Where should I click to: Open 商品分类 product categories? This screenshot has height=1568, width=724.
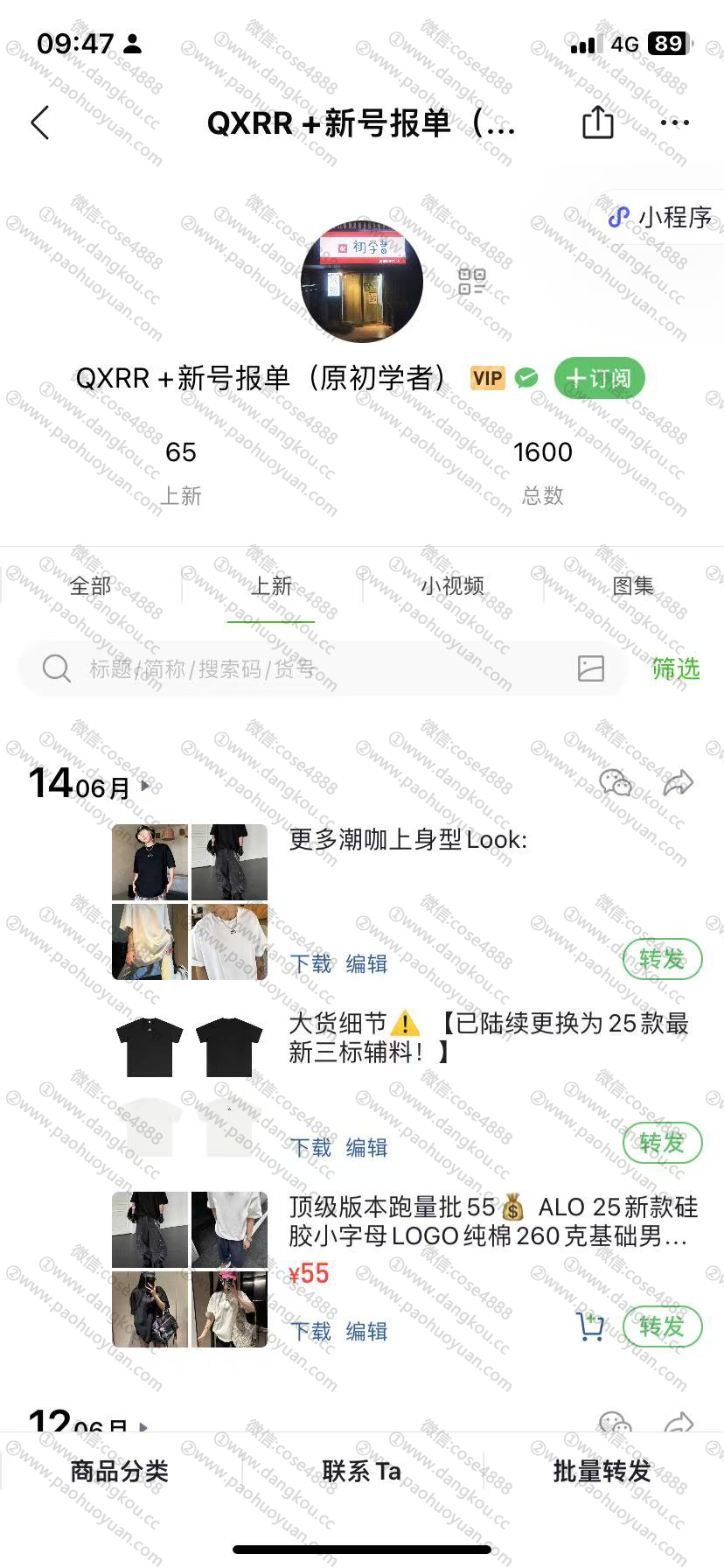point(119,1471)
